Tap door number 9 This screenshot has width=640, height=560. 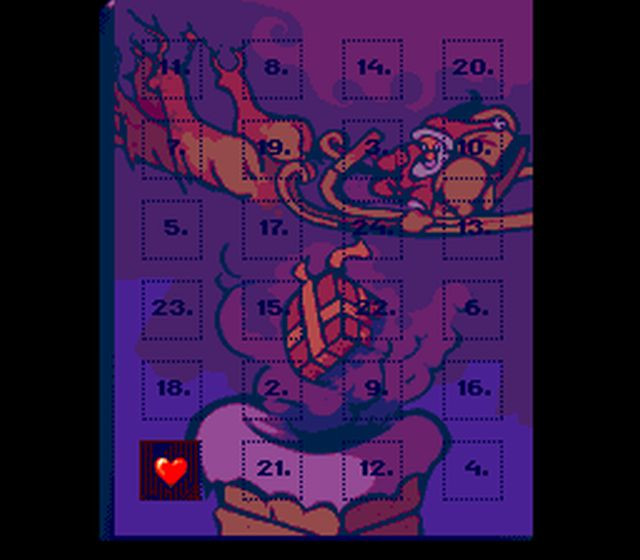click(x=372, y=389)
